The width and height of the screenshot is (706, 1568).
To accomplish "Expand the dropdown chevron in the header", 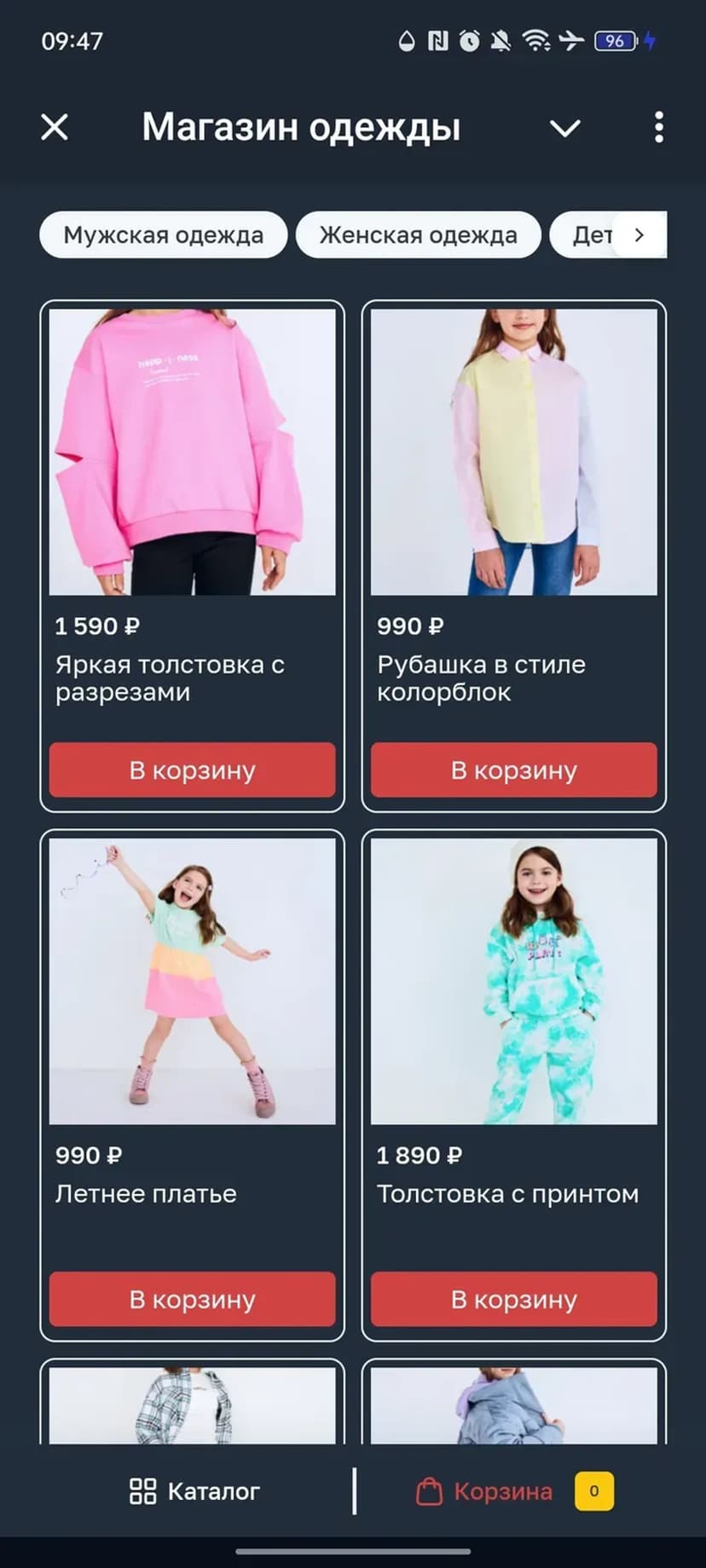I will [x=564, y=128].
